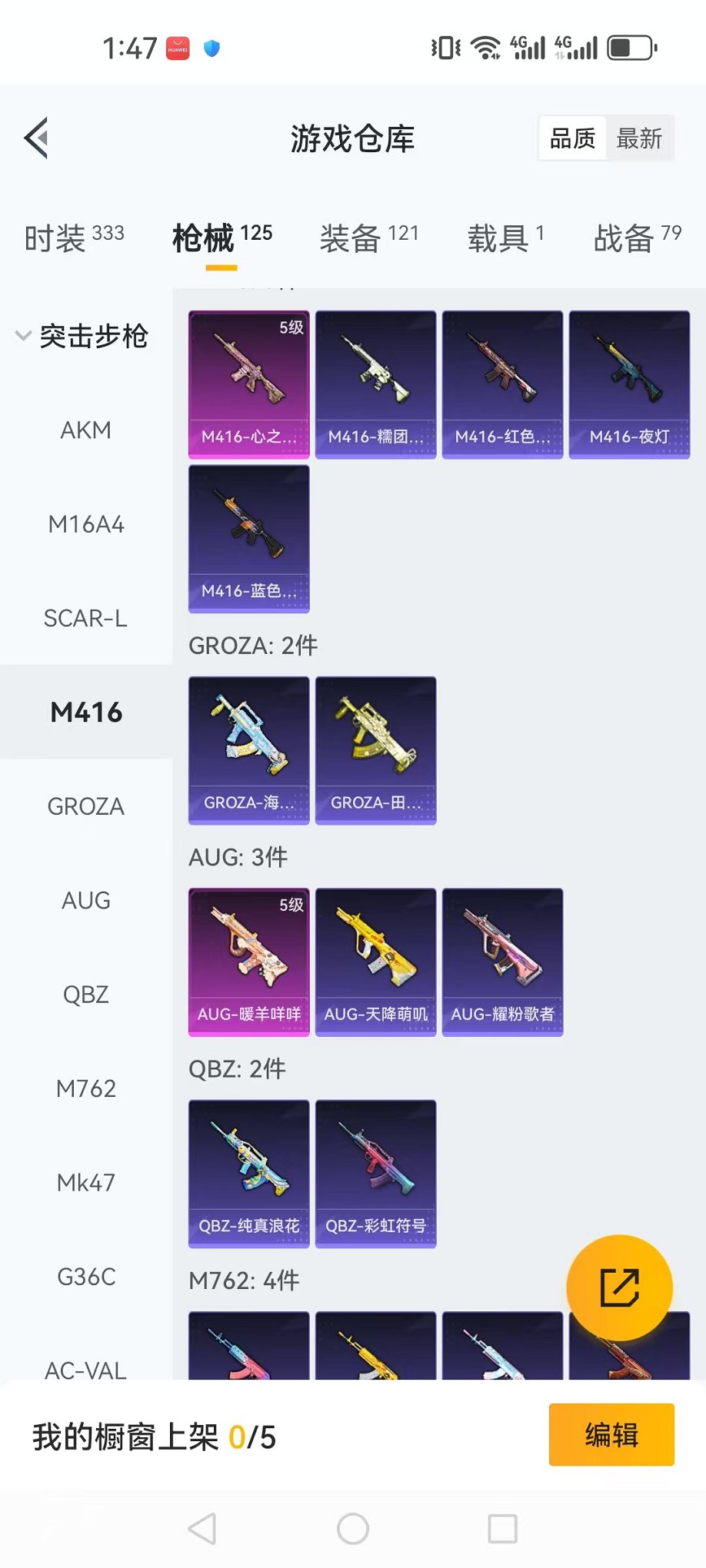Open the 载具 tab
706x1568 pixels.
tap(505, 238)
